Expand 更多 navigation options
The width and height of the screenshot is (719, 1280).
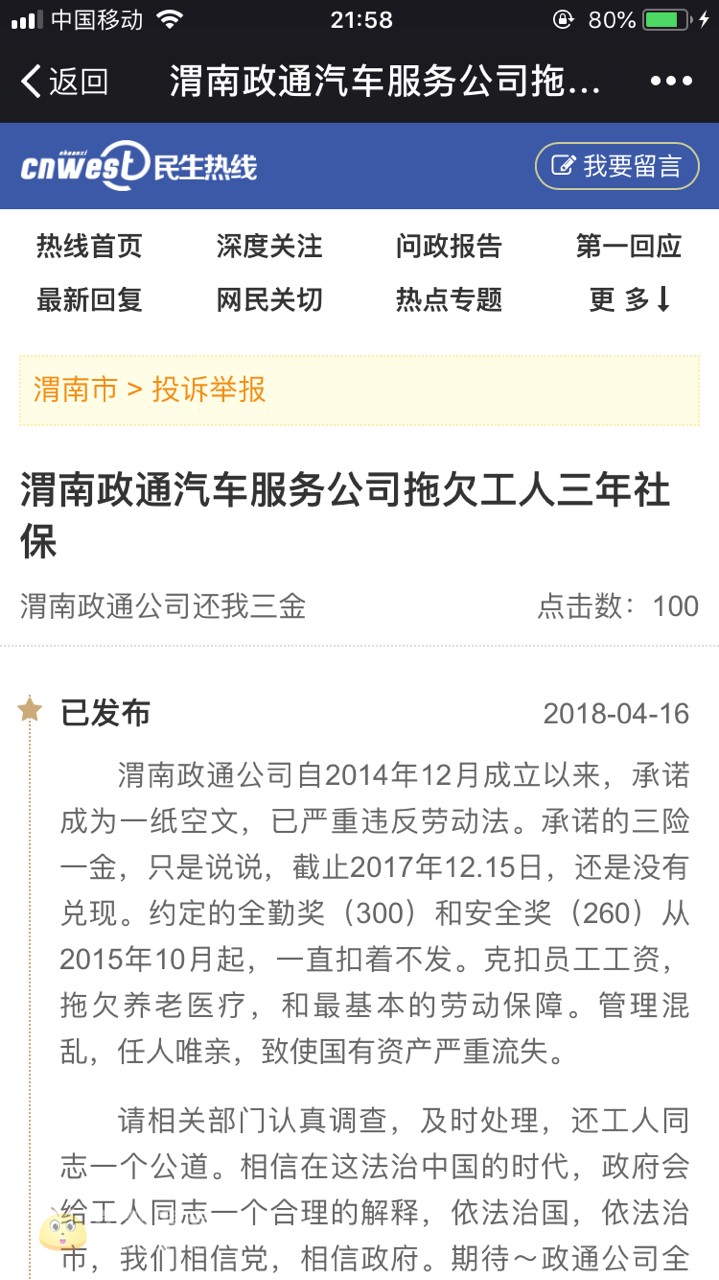629,299
